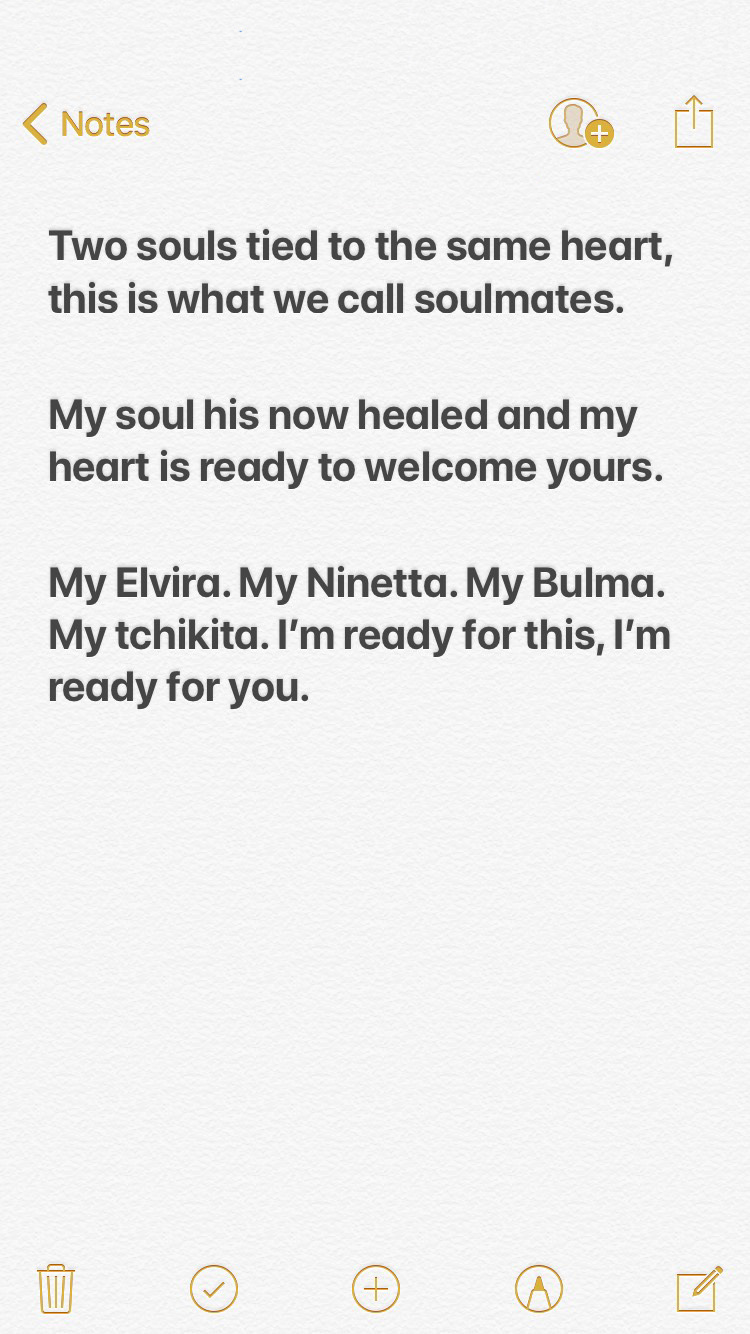Add people to this note

[580, 124]
